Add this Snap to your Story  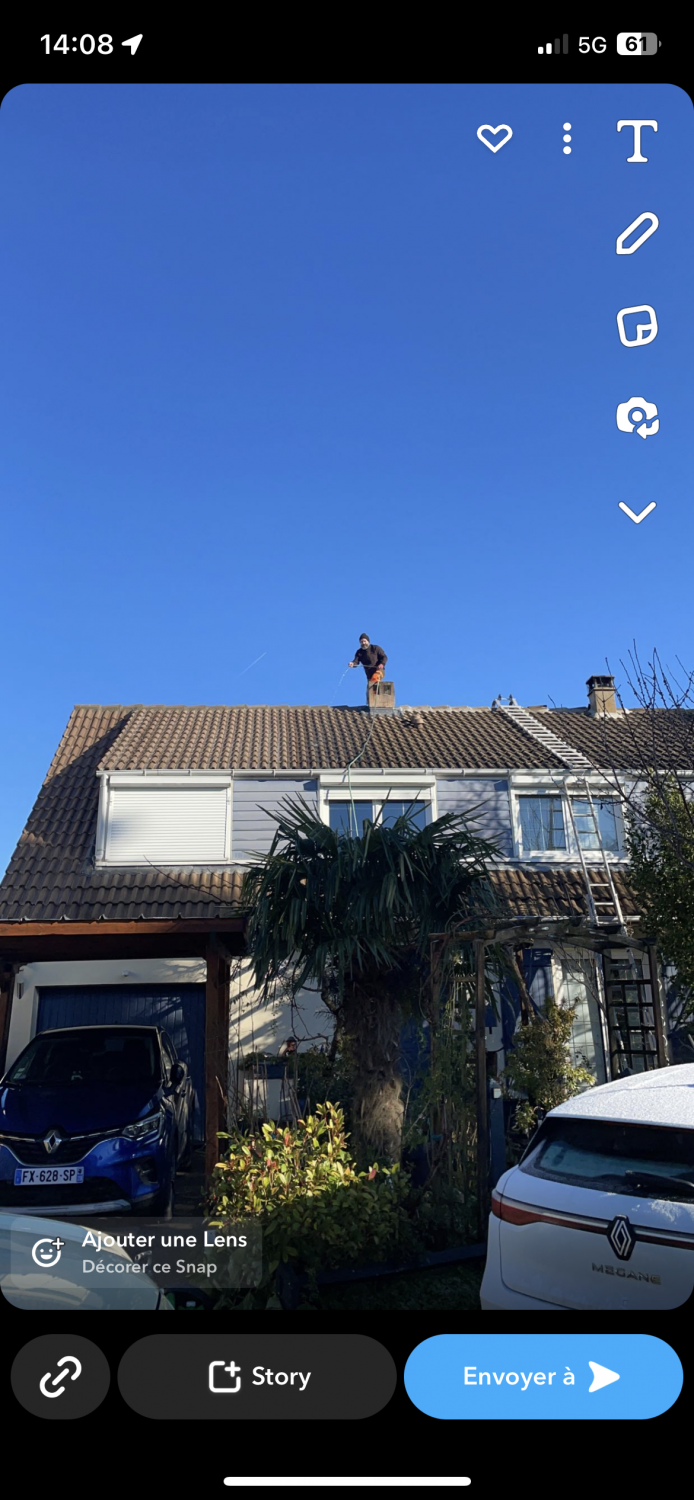tap(257, 1377)
